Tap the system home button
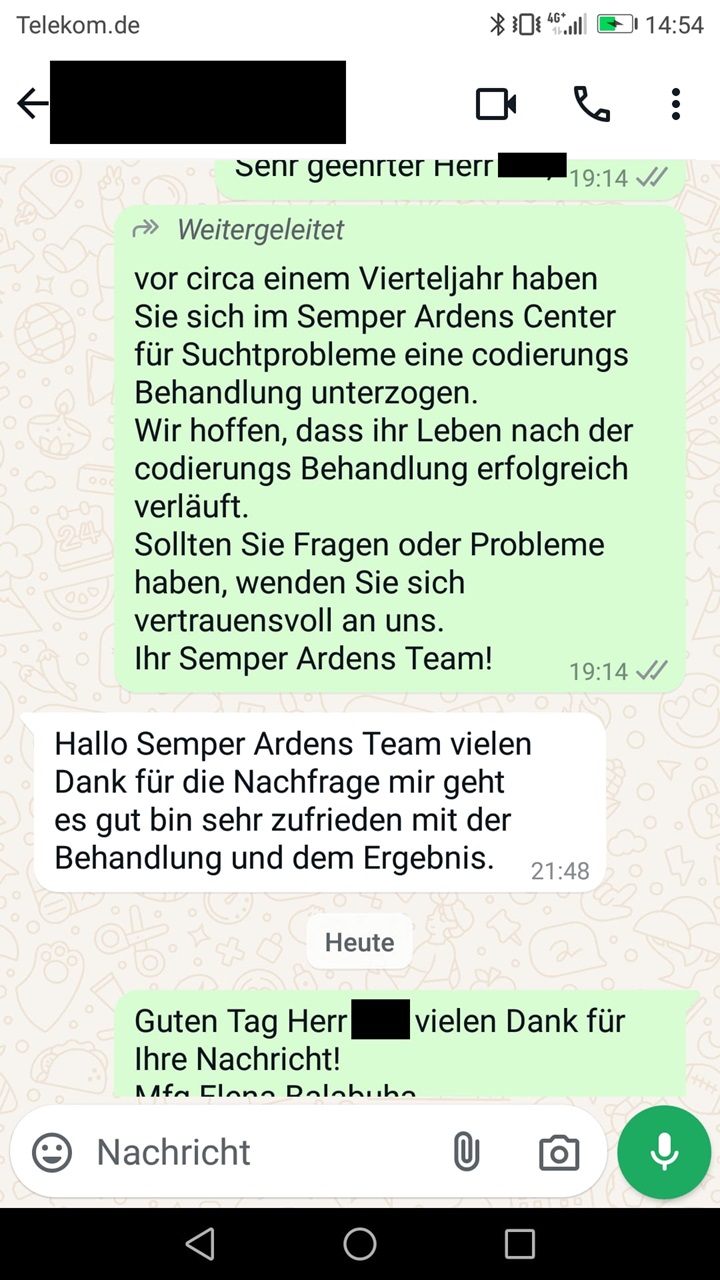This screenshot has width=720, height=1280. click(x=360, y=1244)
